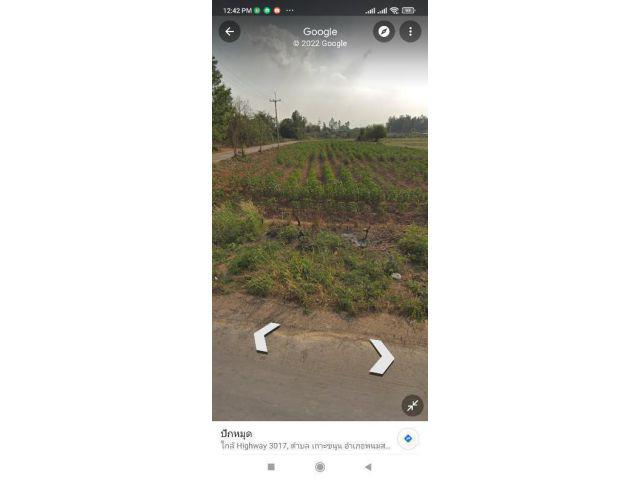
Task: Open recent apps with square button
Action: (271, 467)
